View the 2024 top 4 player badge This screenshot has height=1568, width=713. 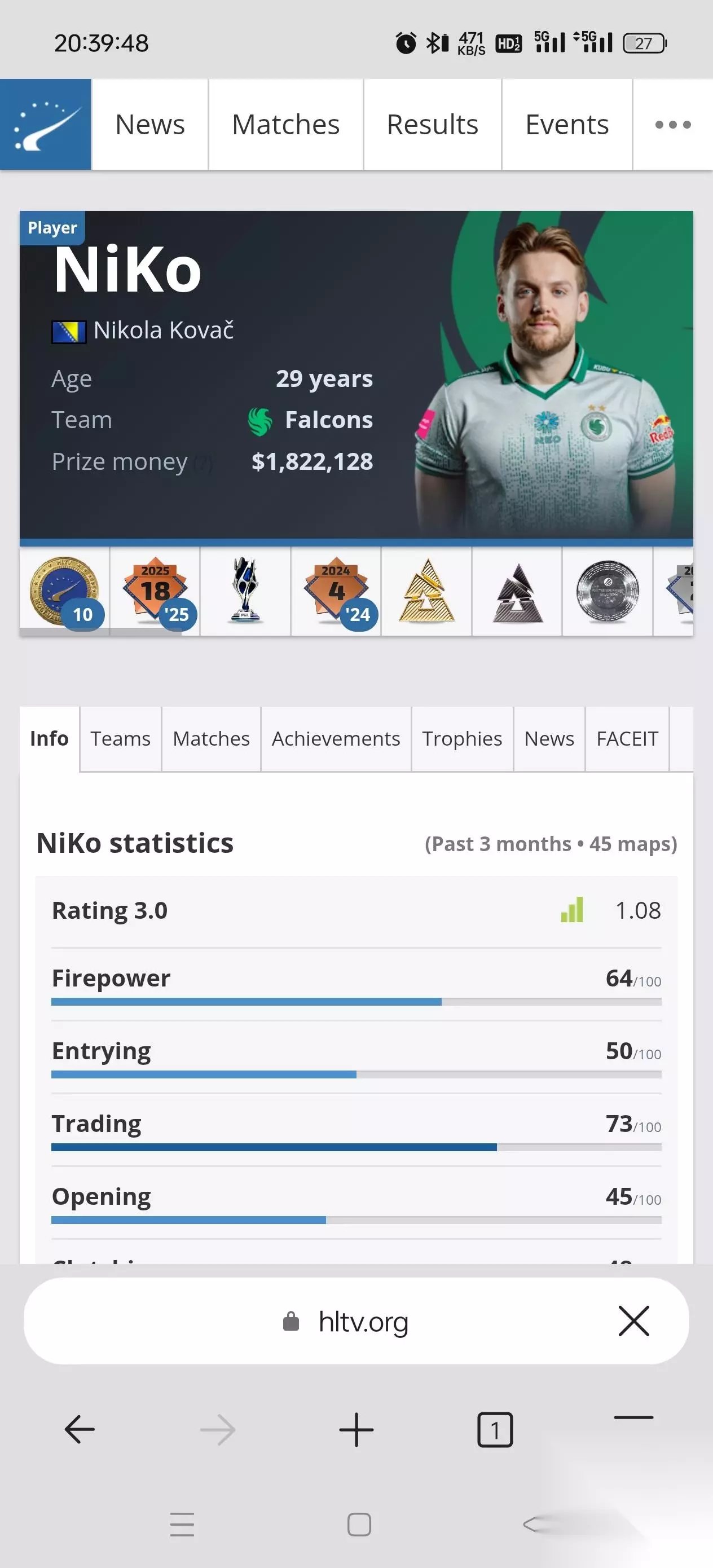[x=336, y=591]
